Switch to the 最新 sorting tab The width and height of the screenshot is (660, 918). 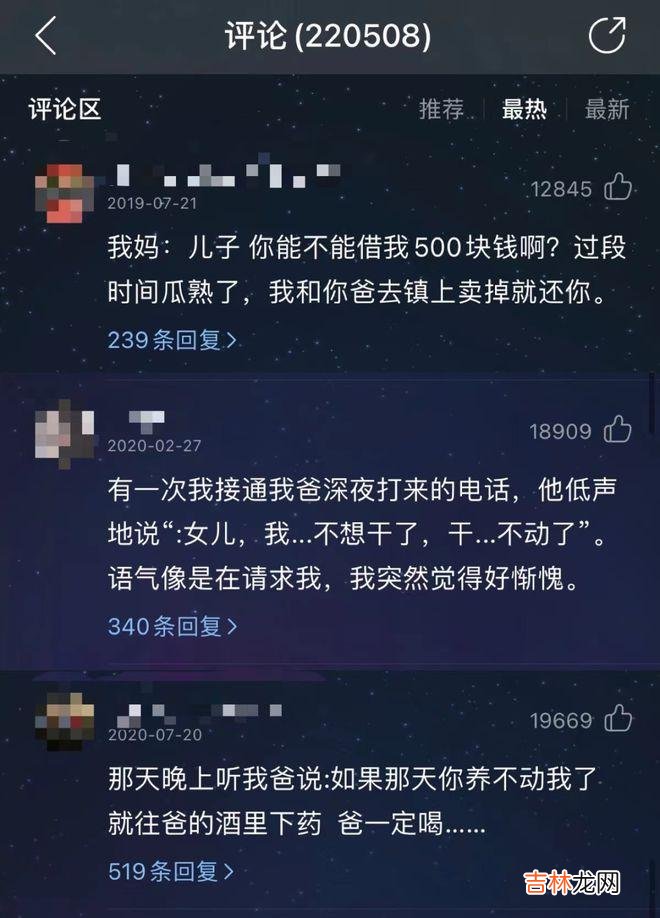(607, 109)
